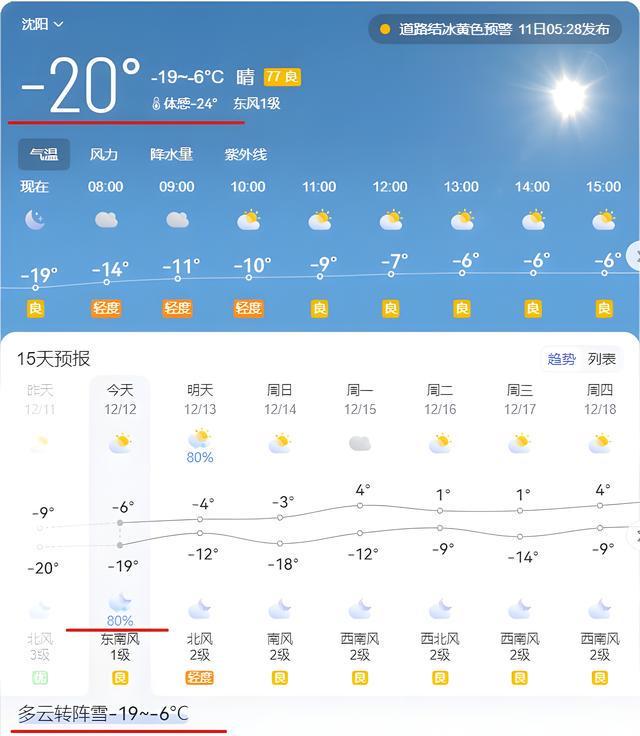
Task: Tap the 77 良 air quality badge
Action: 282,77
